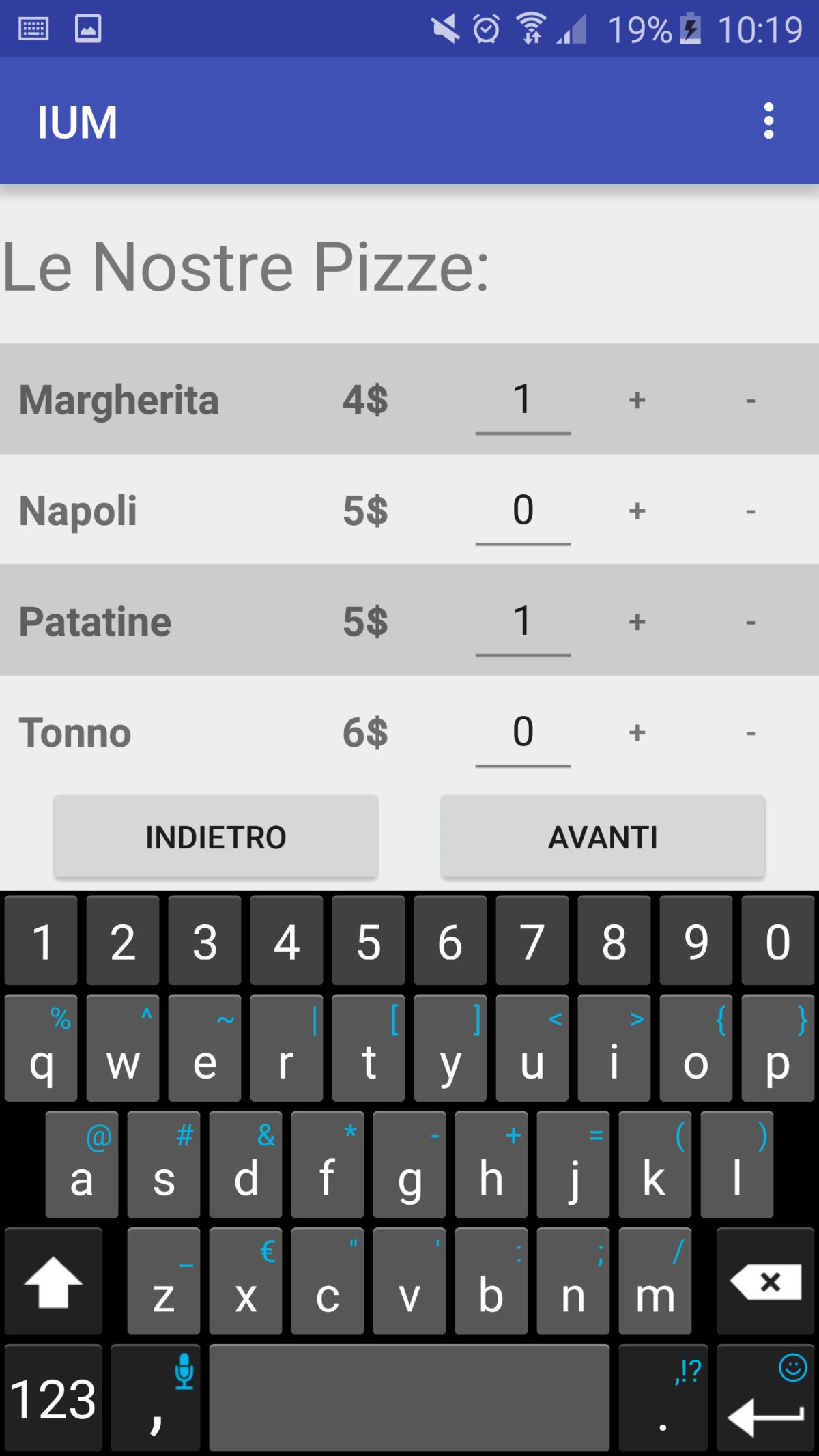Continue with the AVANTI button
Viewport: 819px width, 1456px height.
tap(603, 837)
